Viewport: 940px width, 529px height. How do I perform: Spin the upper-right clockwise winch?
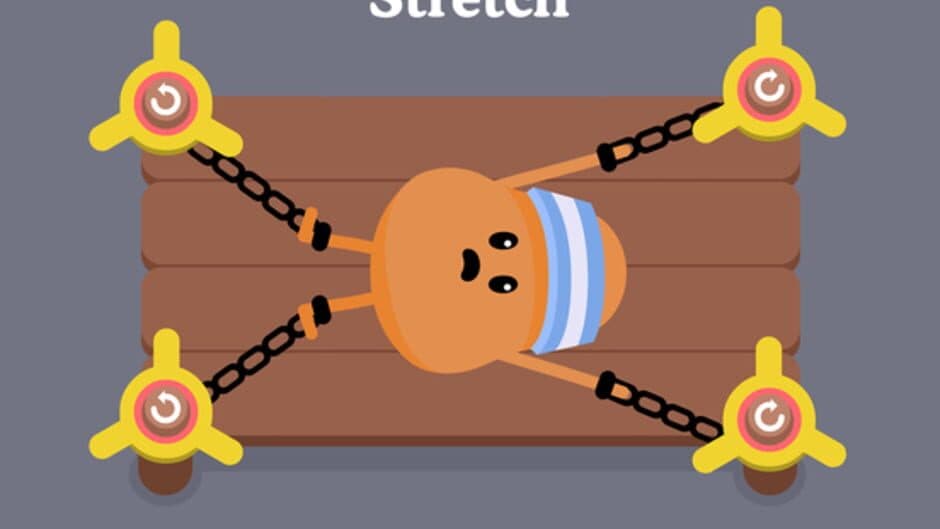(x=769, y=89)
